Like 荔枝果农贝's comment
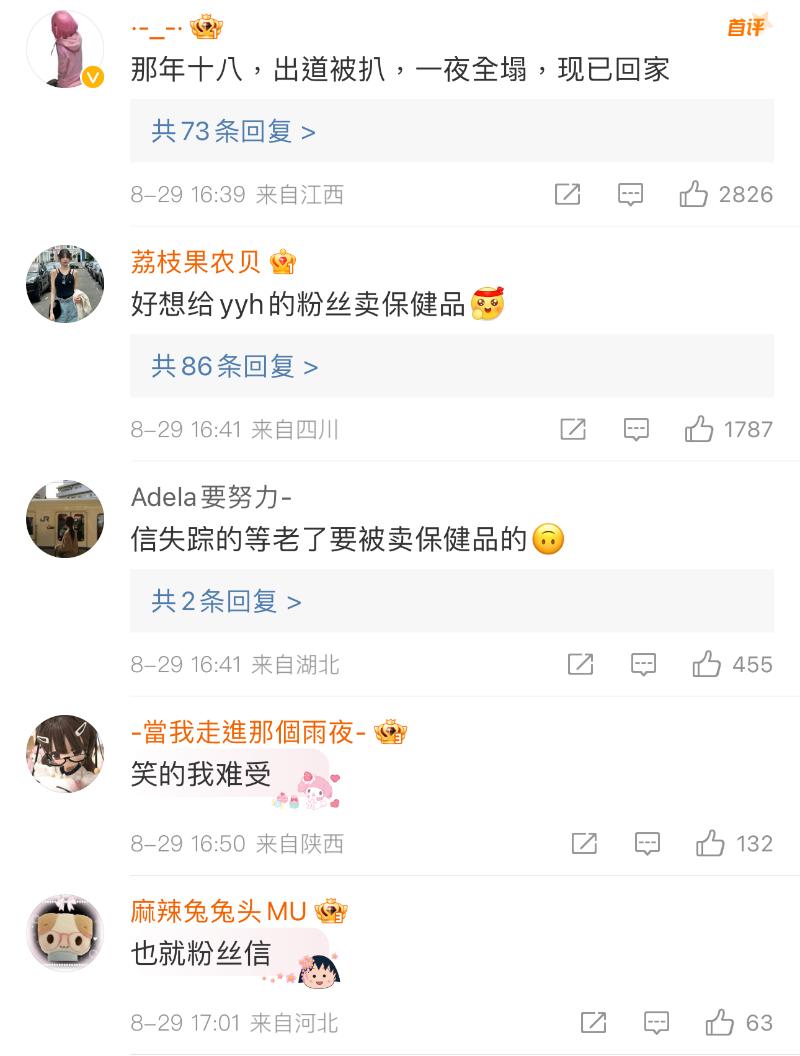The image size is (800, 1056). coord(698,429)
